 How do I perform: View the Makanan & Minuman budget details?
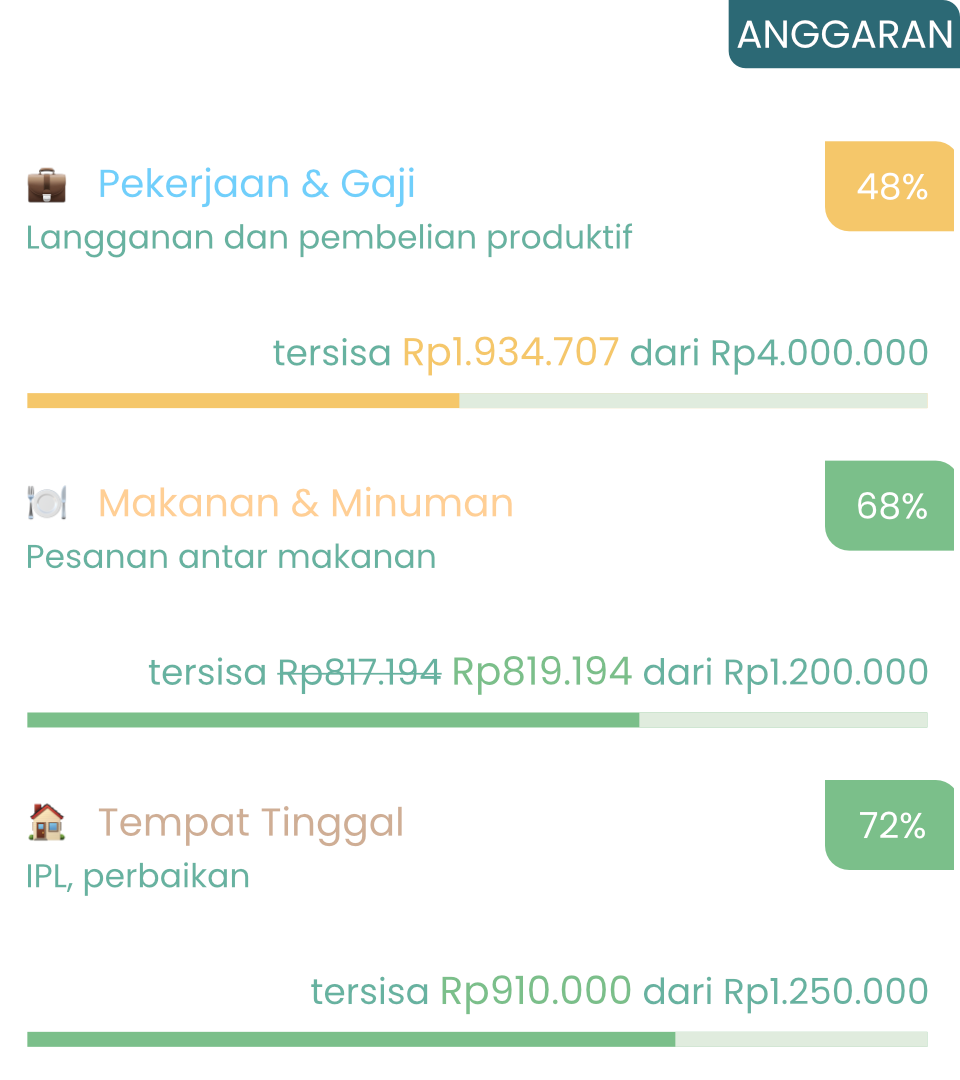pyautogui.click(x=480, y=610)
